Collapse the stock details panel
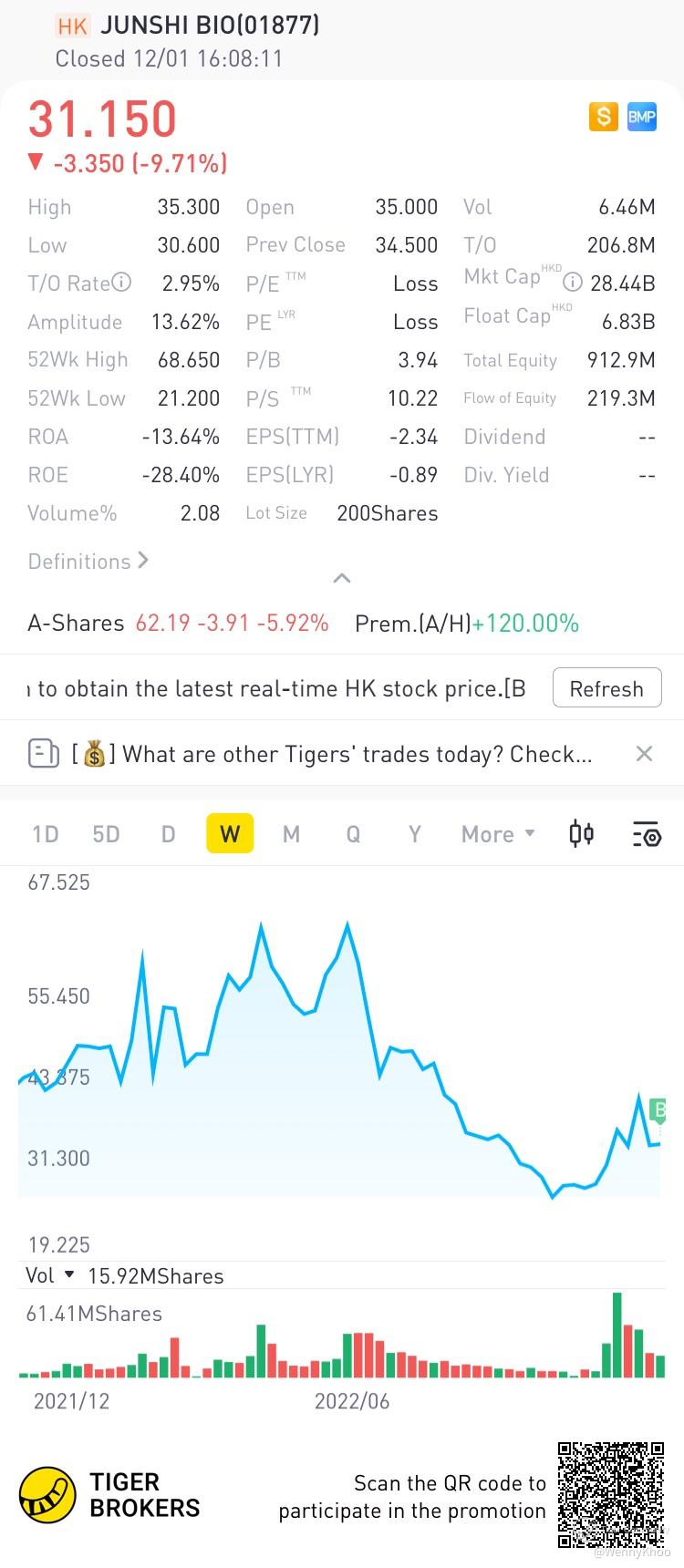This screenshot has width=684, height=1568. tap(342, 579)
